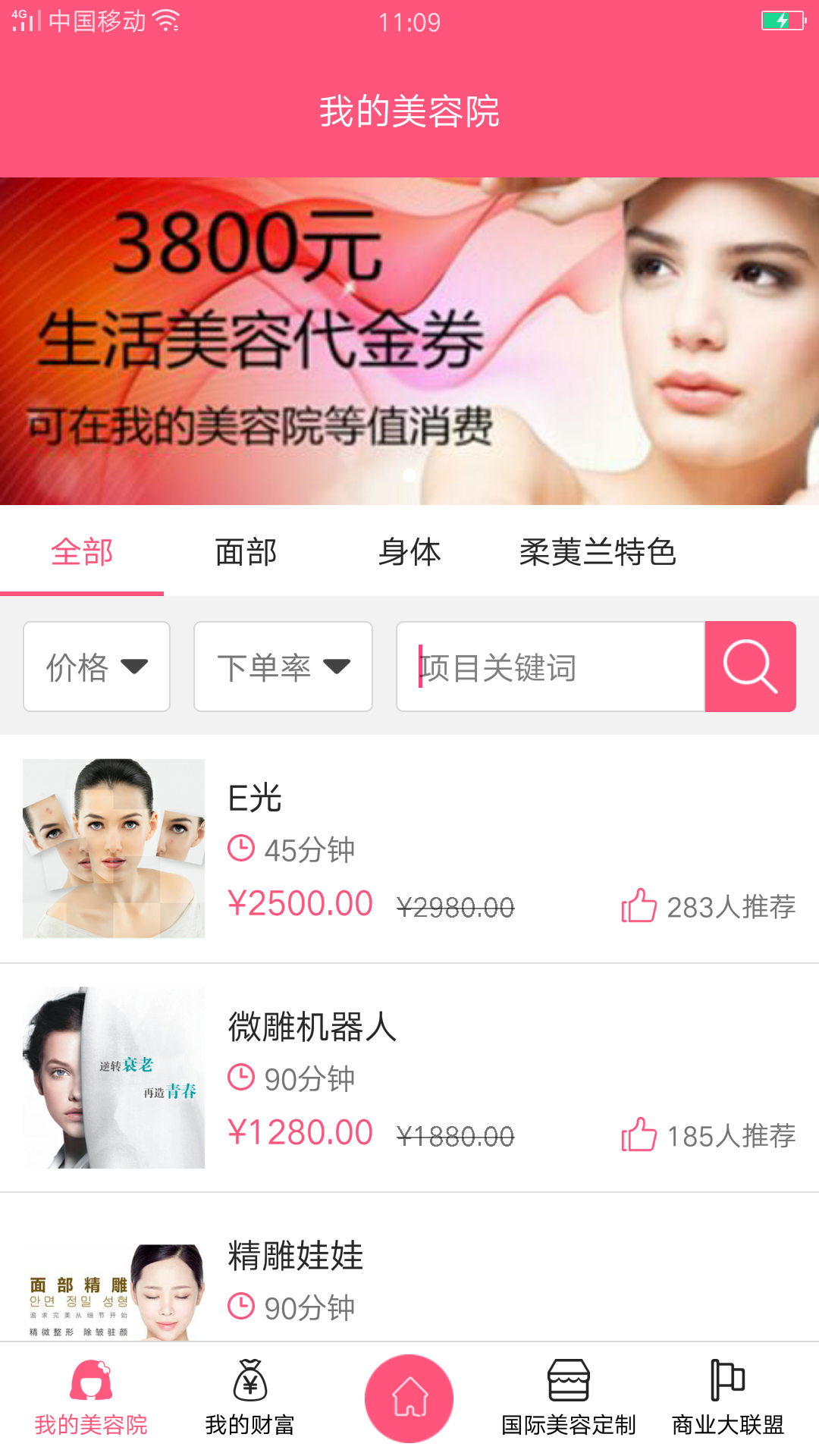The image size is (819, 1456).
Task: Switch to the 面部 category tab
Action: [x=246, y=551]
